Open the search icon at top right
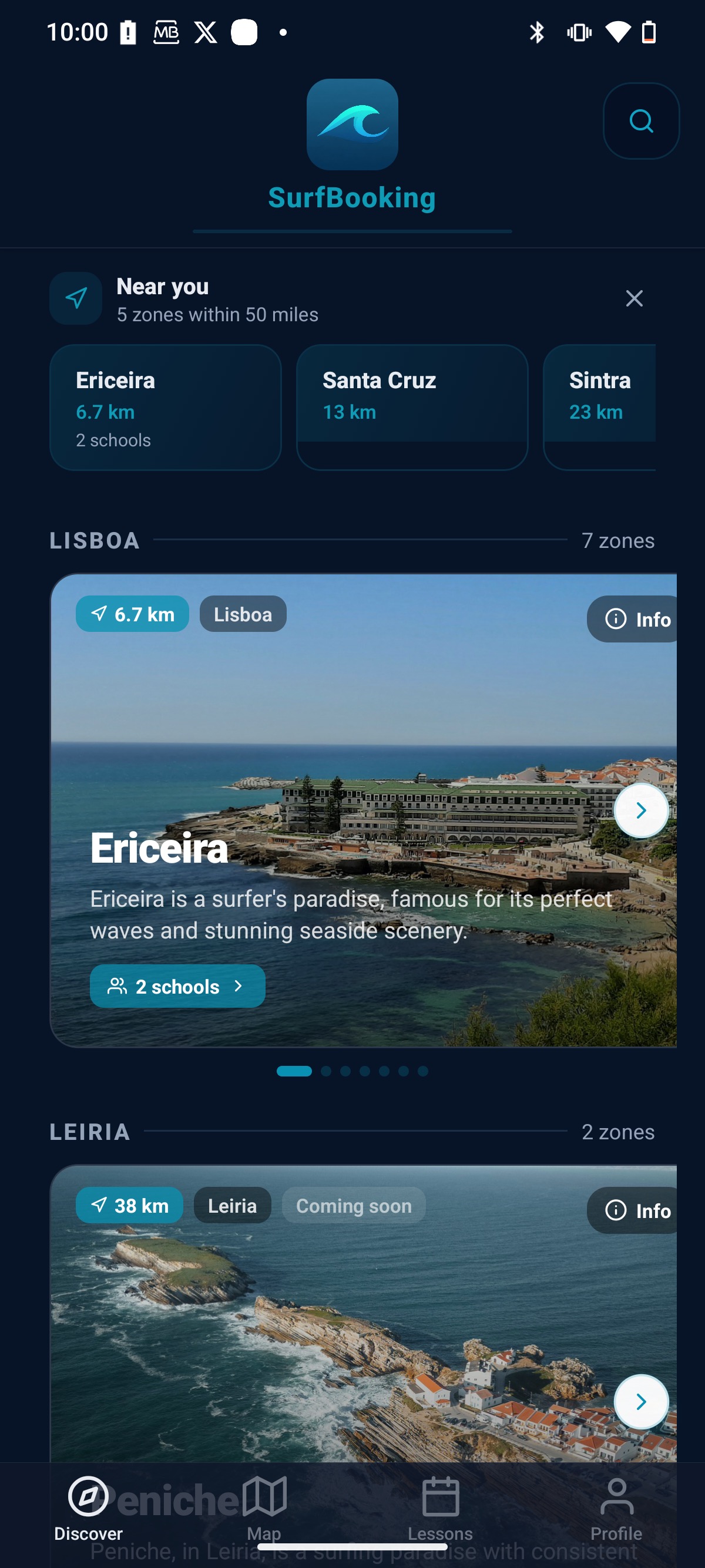 point(640,121)
